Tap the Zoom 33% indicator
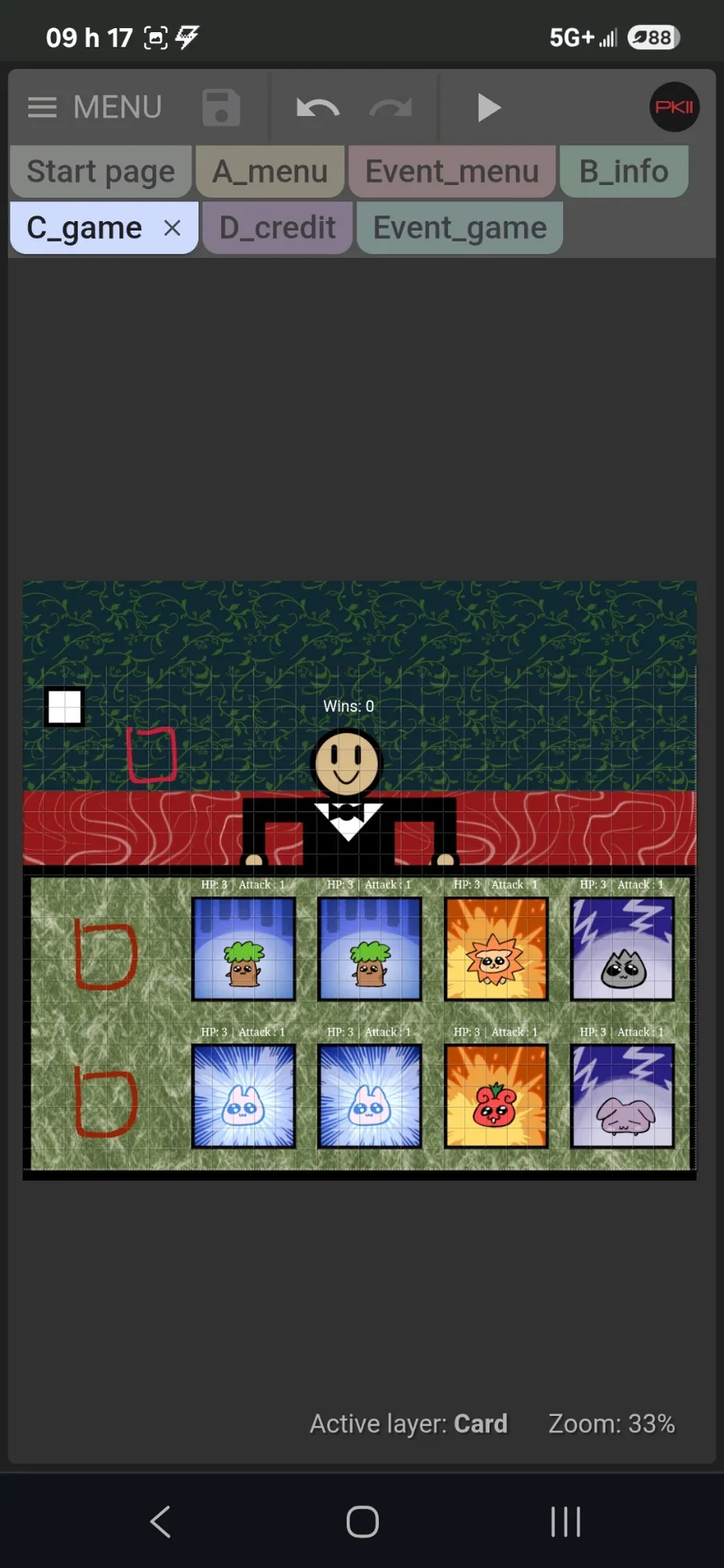This screenshot has width=724, height=1568. (x=611, y=1423)
